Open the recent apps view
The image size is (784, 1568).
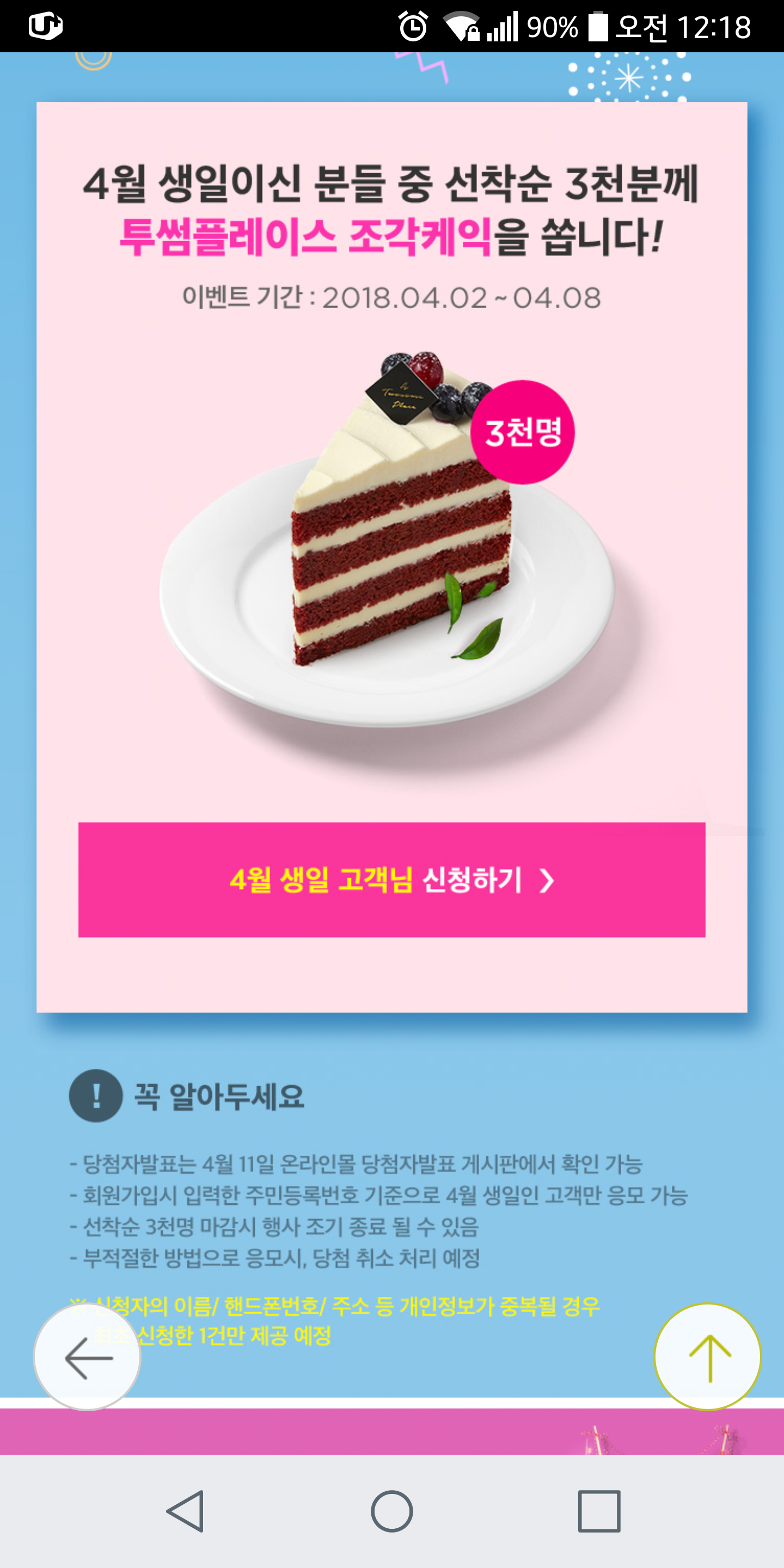pyautogui.click(x=599, y=1511)
